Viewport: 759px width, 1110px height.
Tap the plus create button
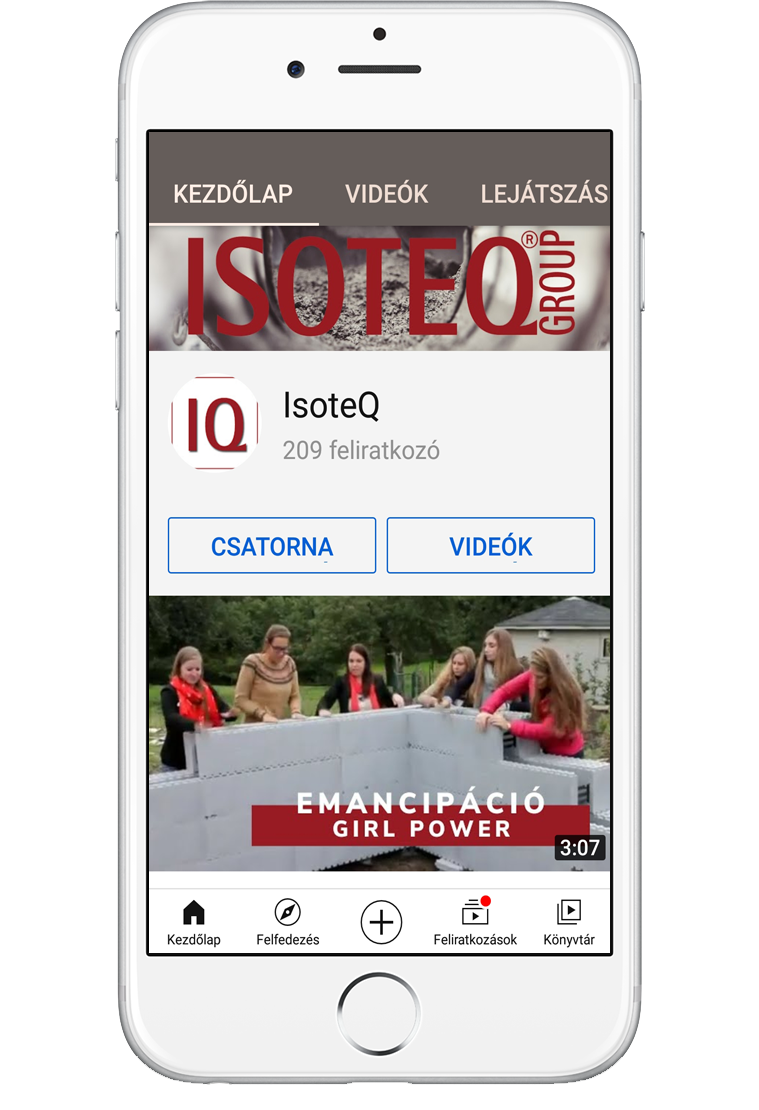pos(381,922)
